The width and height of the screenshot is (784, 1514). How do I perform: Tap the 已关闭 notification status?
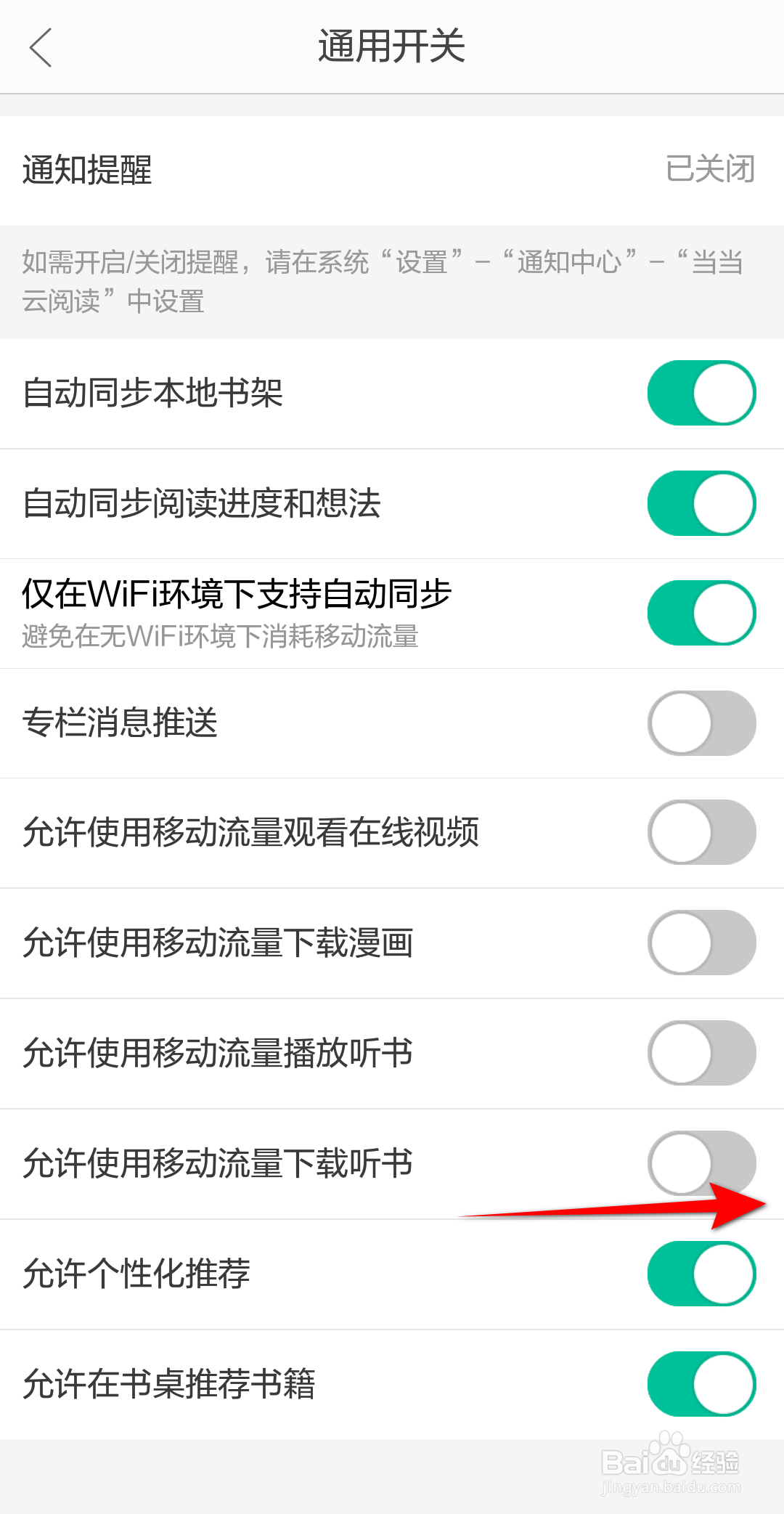710,168
